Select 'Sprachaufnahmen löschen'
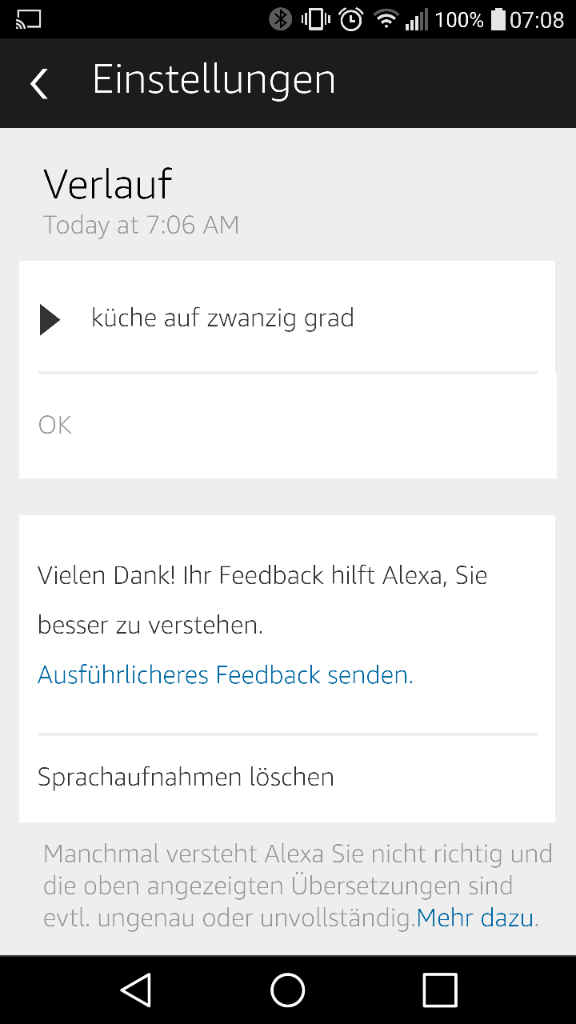 (287, 778)
